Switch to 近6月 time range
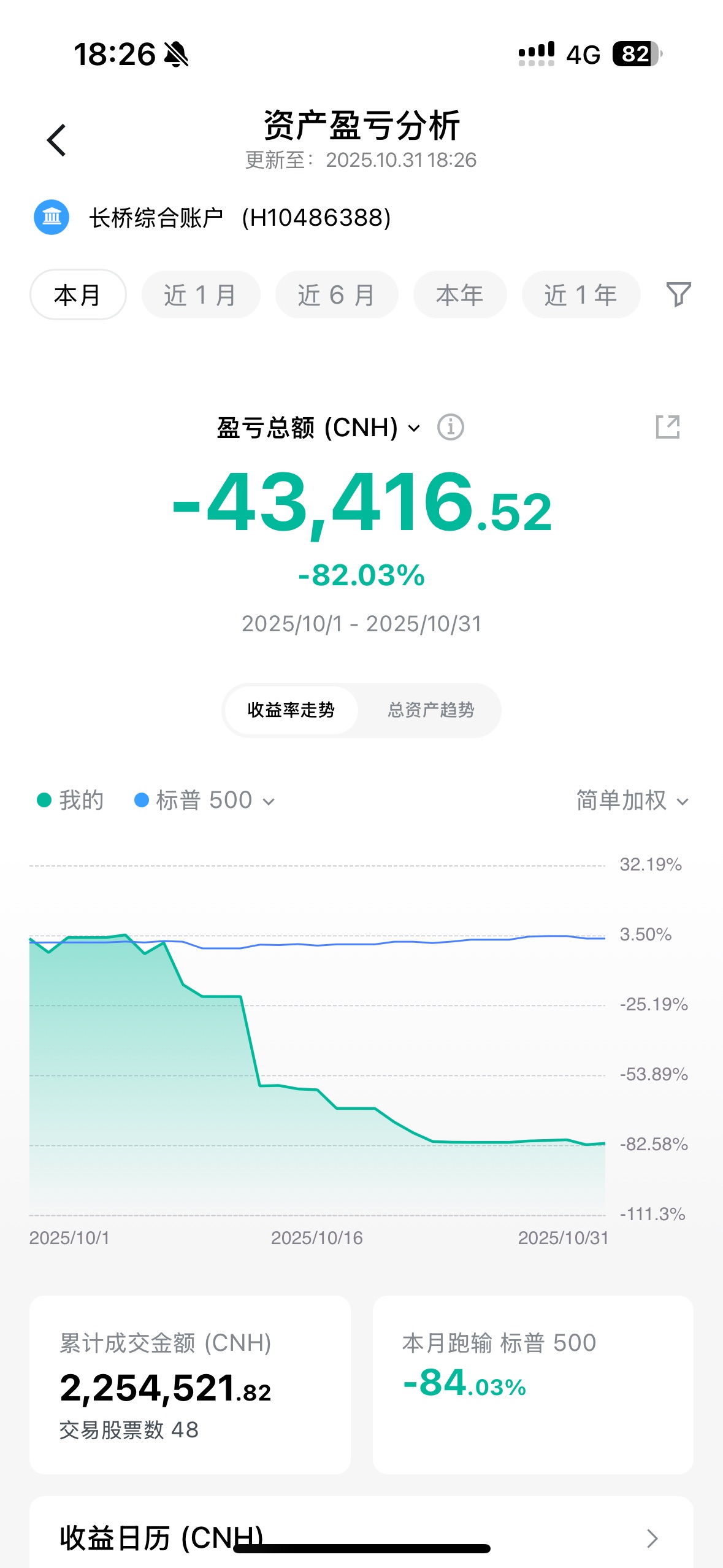Viewport: 723px width, 1568px height. point(336,295)
